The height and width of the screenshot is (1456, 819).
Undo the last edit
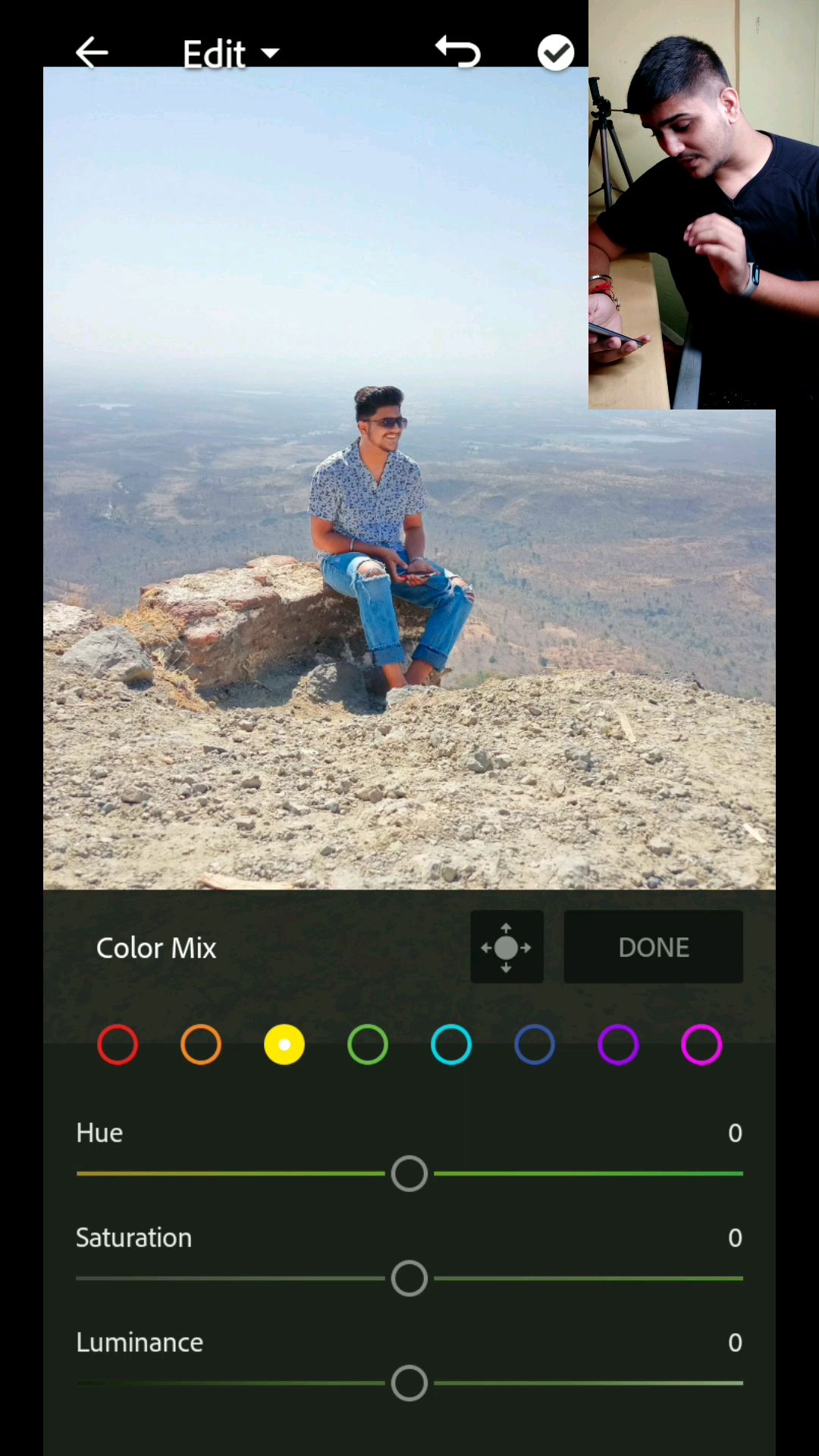[458, 52]
